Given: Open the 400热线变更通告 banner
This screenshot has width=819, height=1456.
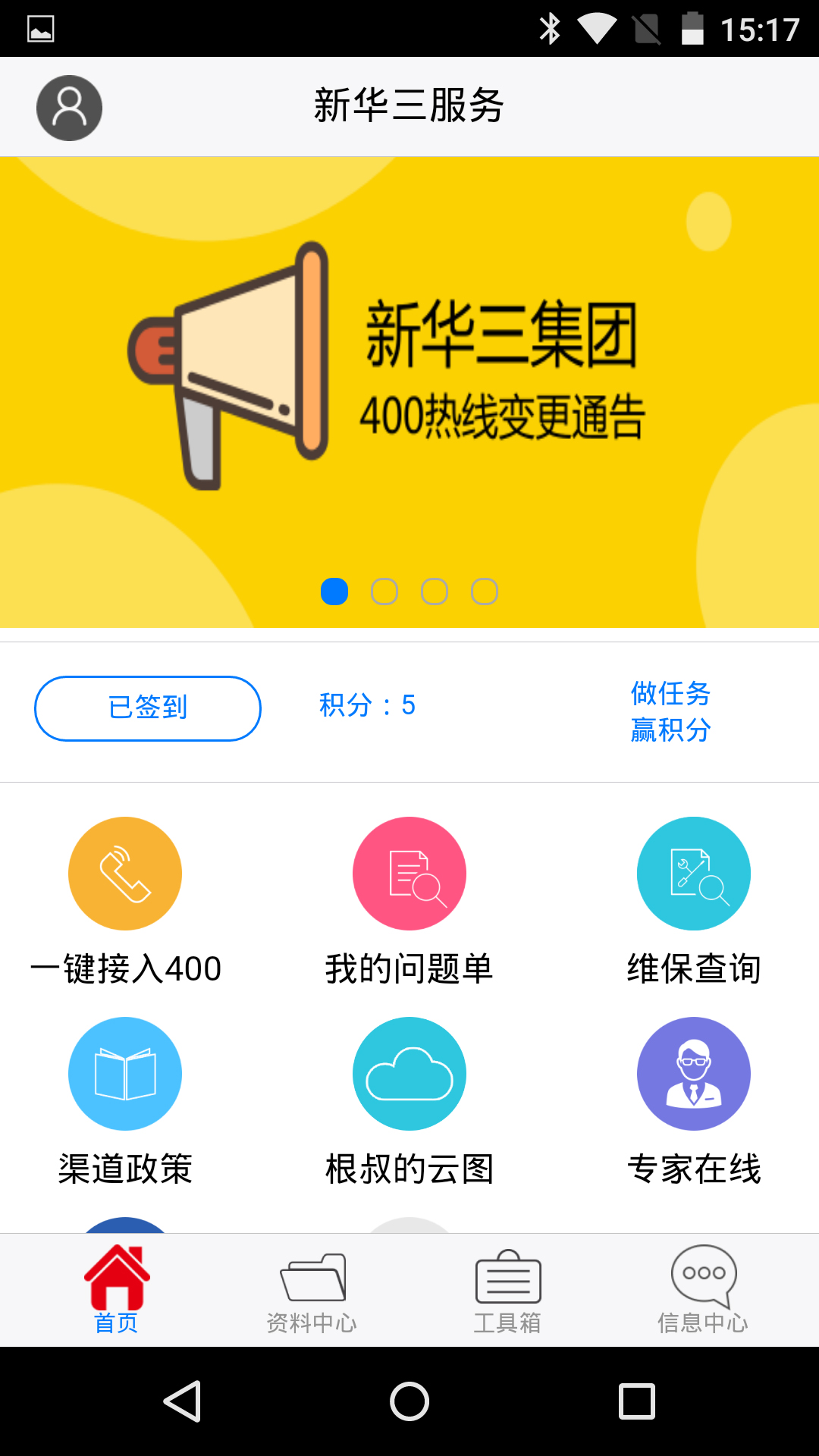Looking at the screenshot, I should [409, 379].
